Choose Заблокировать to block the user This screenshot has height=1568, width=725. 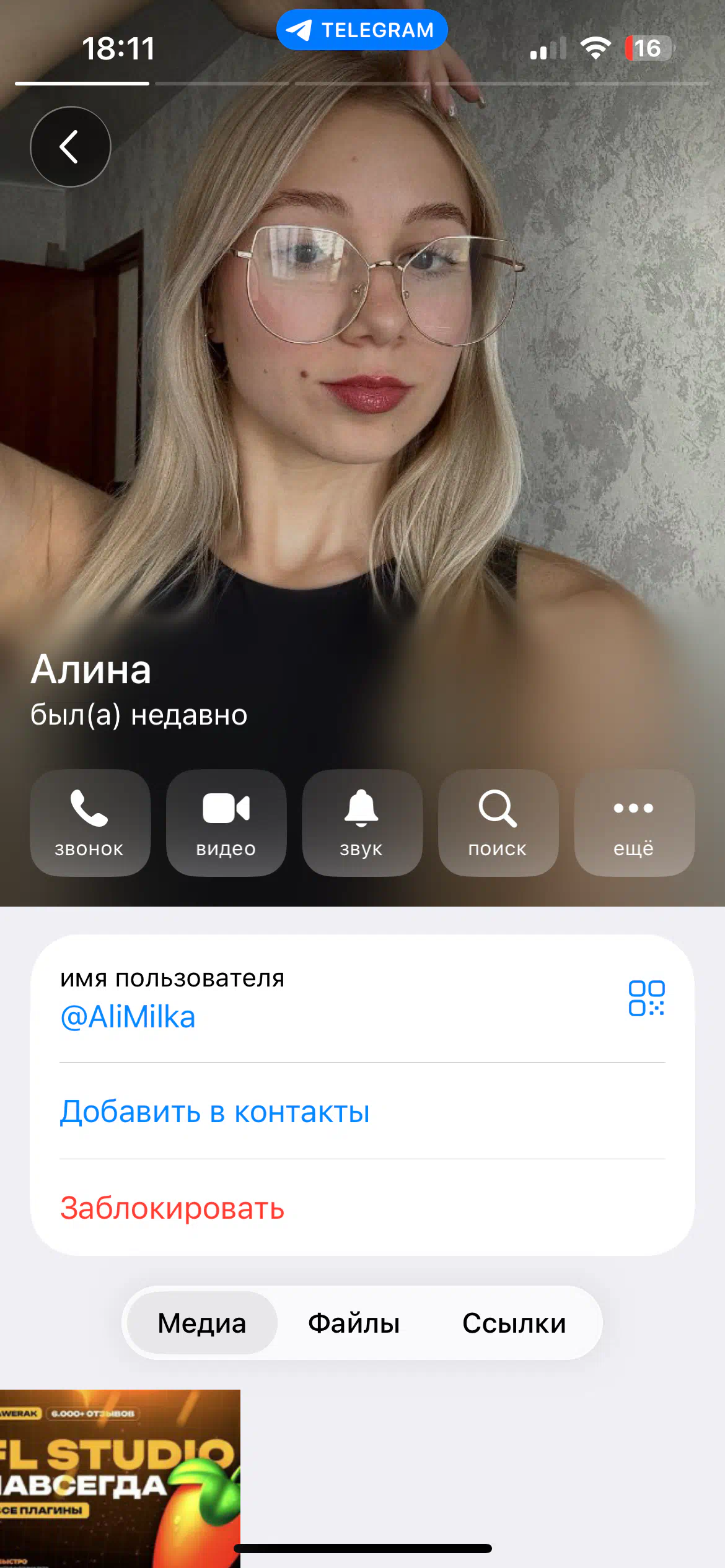coord(172,1208)
